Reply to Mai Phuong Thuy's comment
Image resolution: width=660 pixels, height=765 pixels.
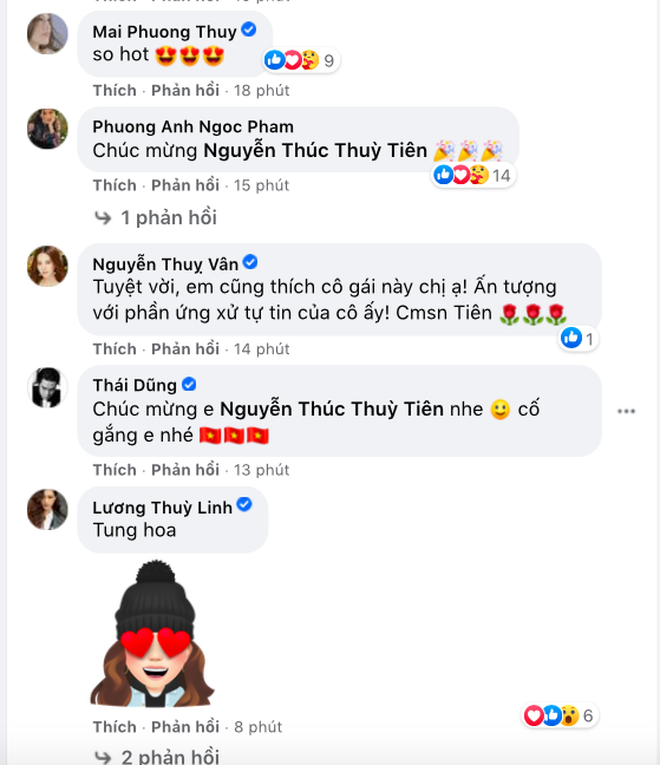(x=185, y=90)
